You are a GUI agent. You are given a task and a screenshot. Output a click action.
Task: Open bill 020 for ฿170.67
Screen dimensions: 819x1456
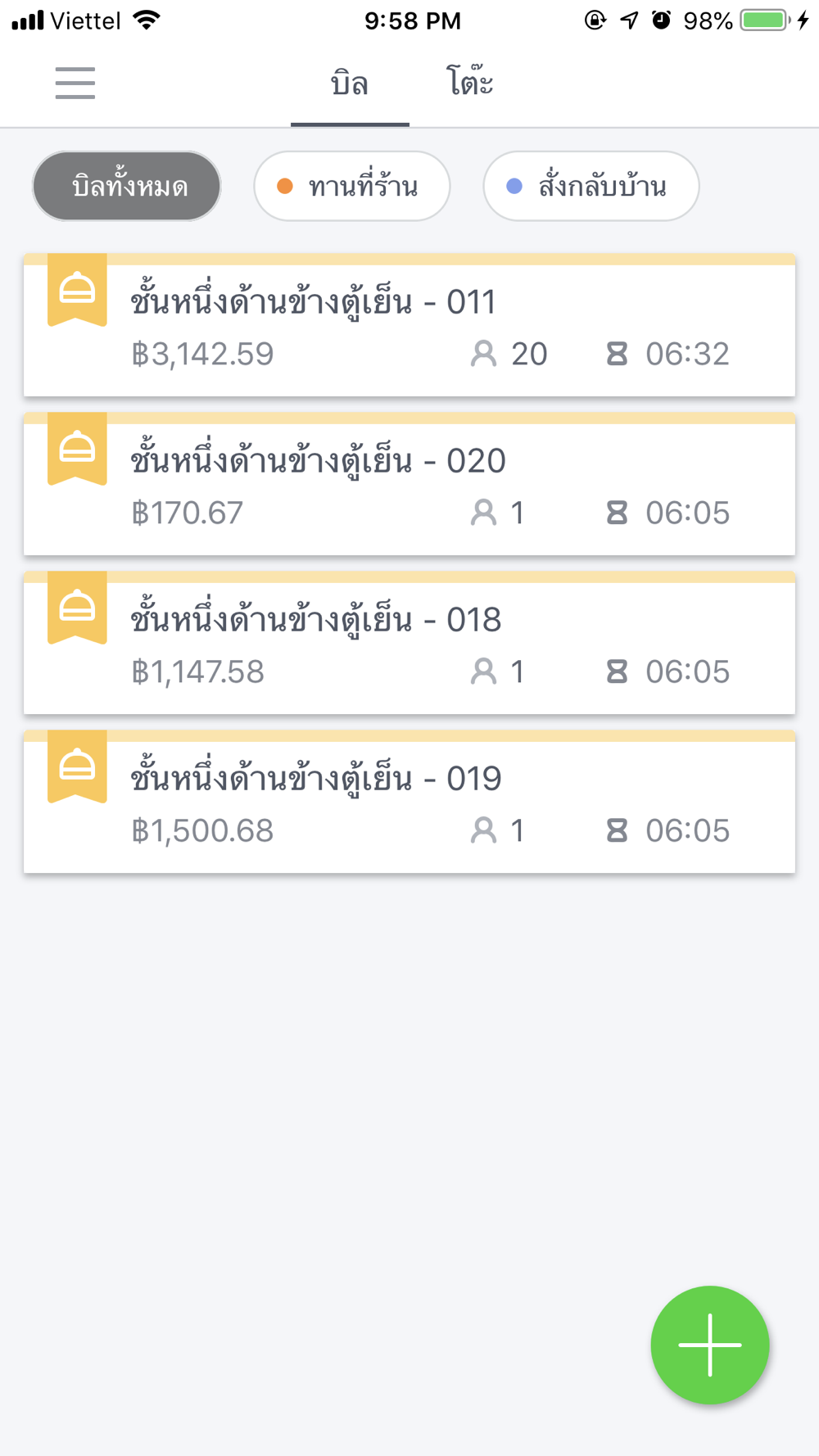(409, 484)
